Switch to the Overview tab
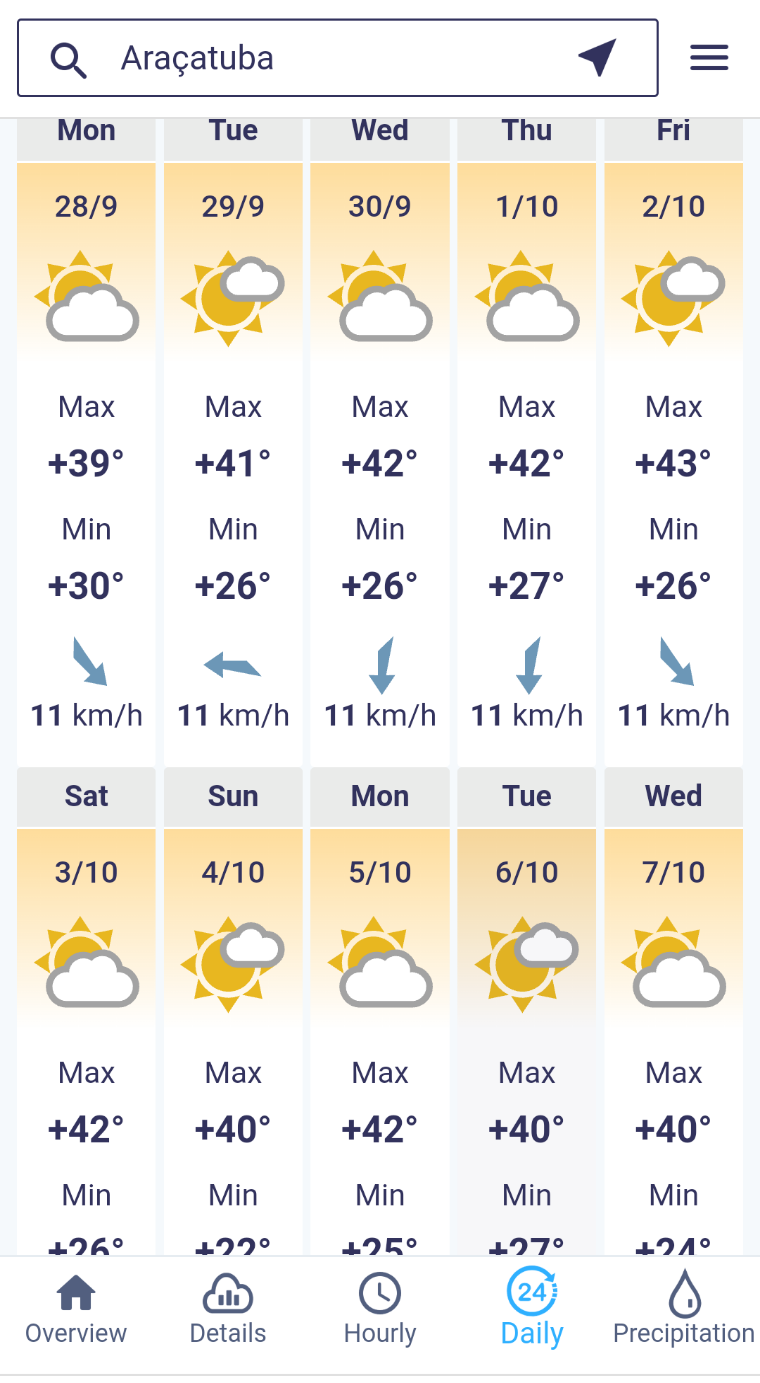This screenshot has width=760, height=1383. point(76,1311)
